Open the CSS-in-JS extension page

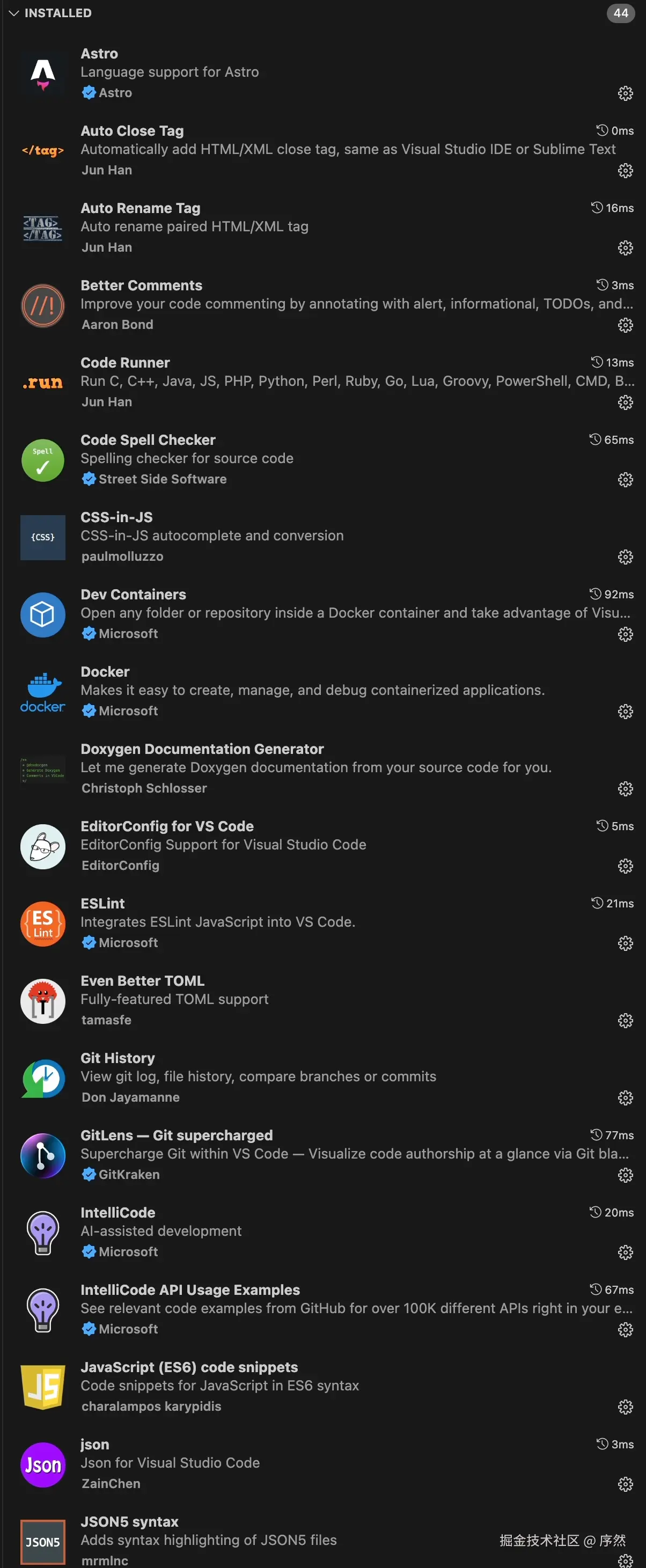(116, 517)
